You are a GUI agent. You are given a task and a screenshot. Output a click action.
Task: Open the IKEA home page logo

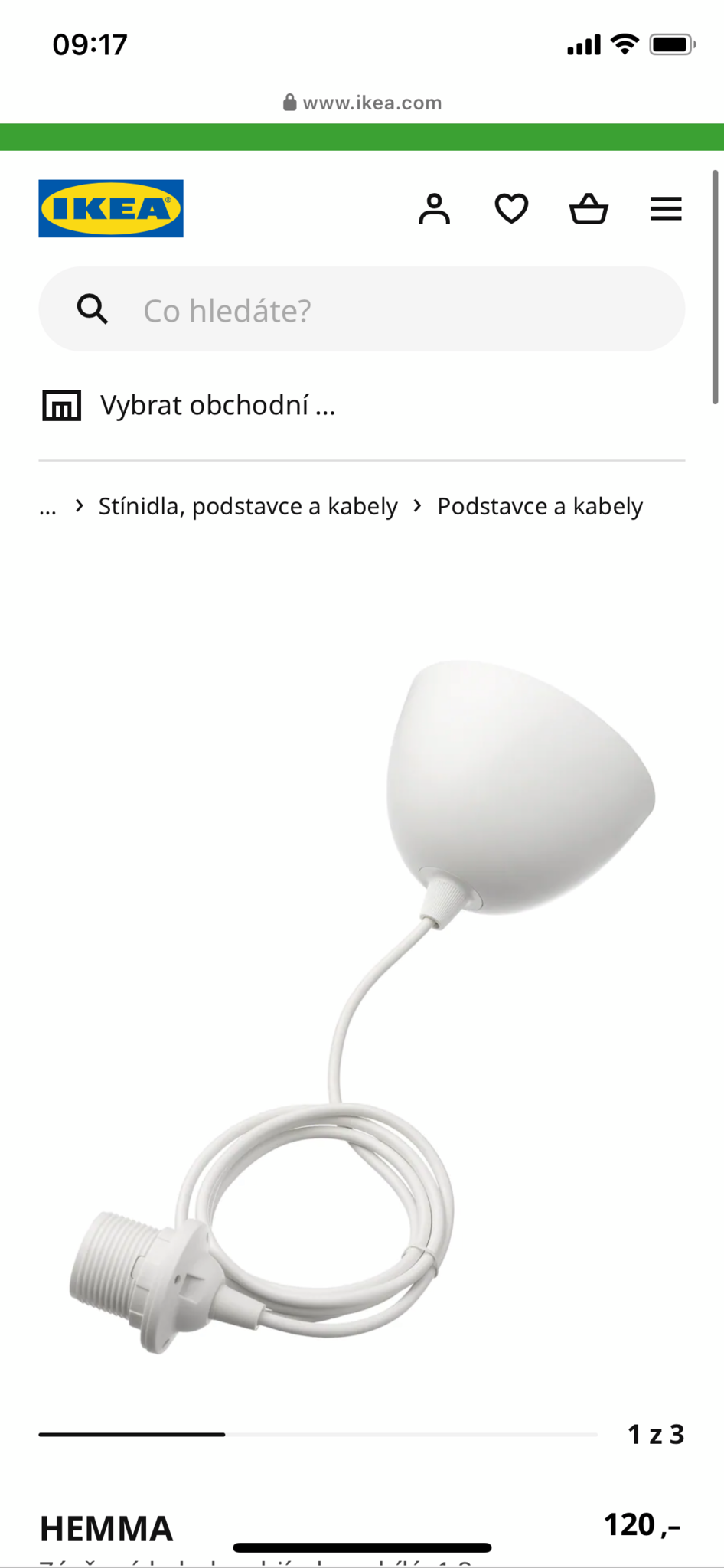[111, 208]
